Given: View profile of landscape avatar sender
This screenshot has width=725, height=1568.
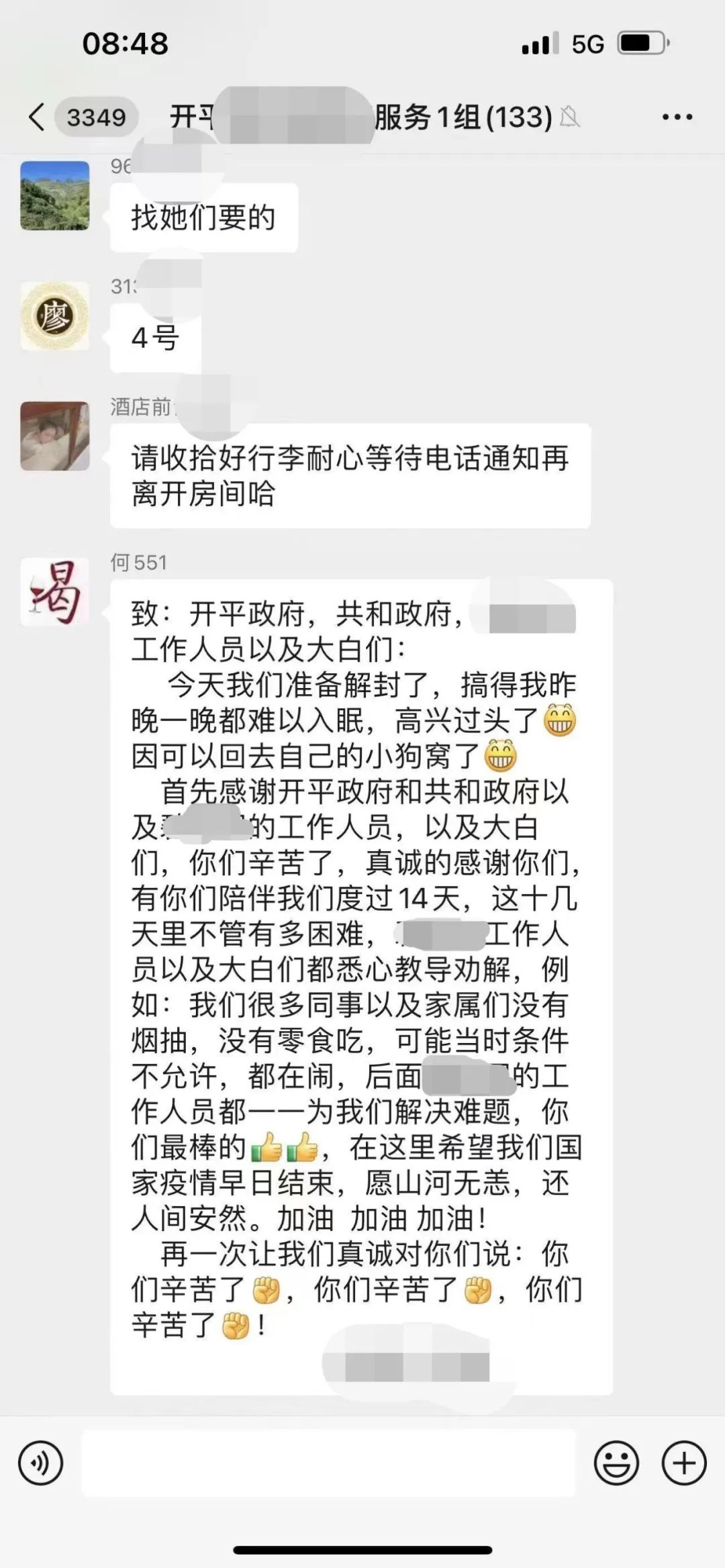Looking at the screenshot, I should (55, 195).
